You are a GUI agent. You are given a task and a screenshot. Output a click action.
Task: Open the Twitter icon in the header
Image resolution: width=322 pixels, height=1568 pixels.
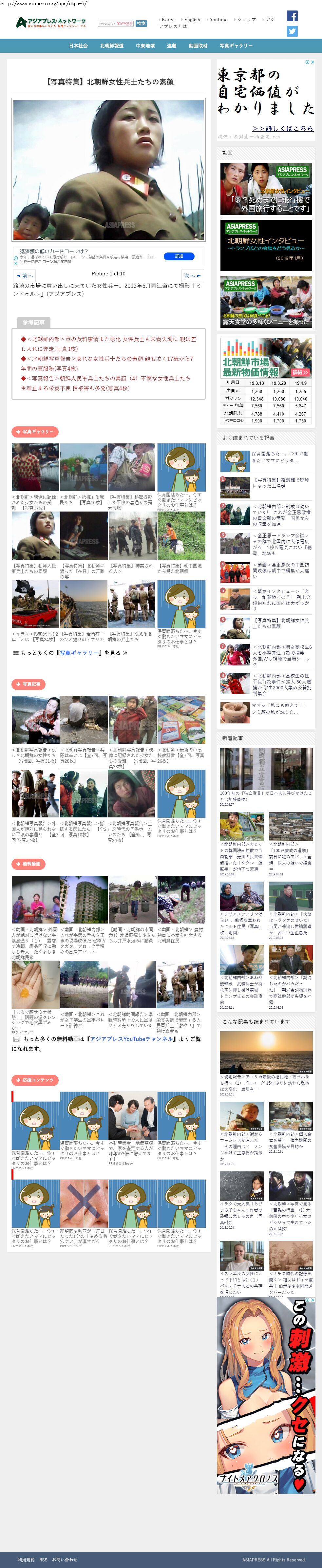point(292,31)
